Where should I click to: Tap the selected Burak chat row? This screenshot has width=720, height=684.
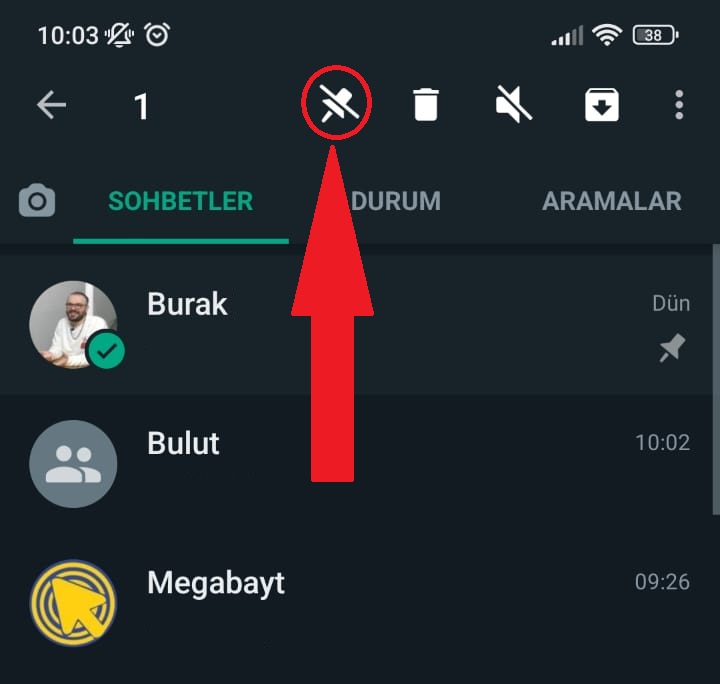(x=400, y=324)
